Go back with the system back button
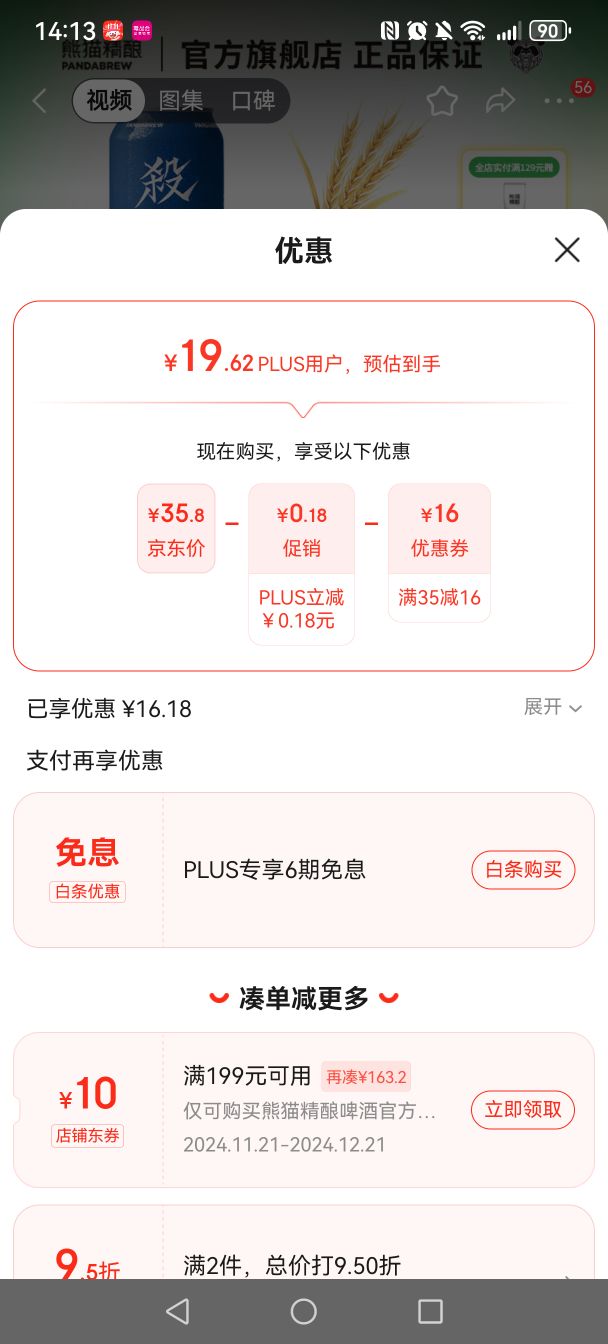The image size is (608, 1344). (177, 1311)
